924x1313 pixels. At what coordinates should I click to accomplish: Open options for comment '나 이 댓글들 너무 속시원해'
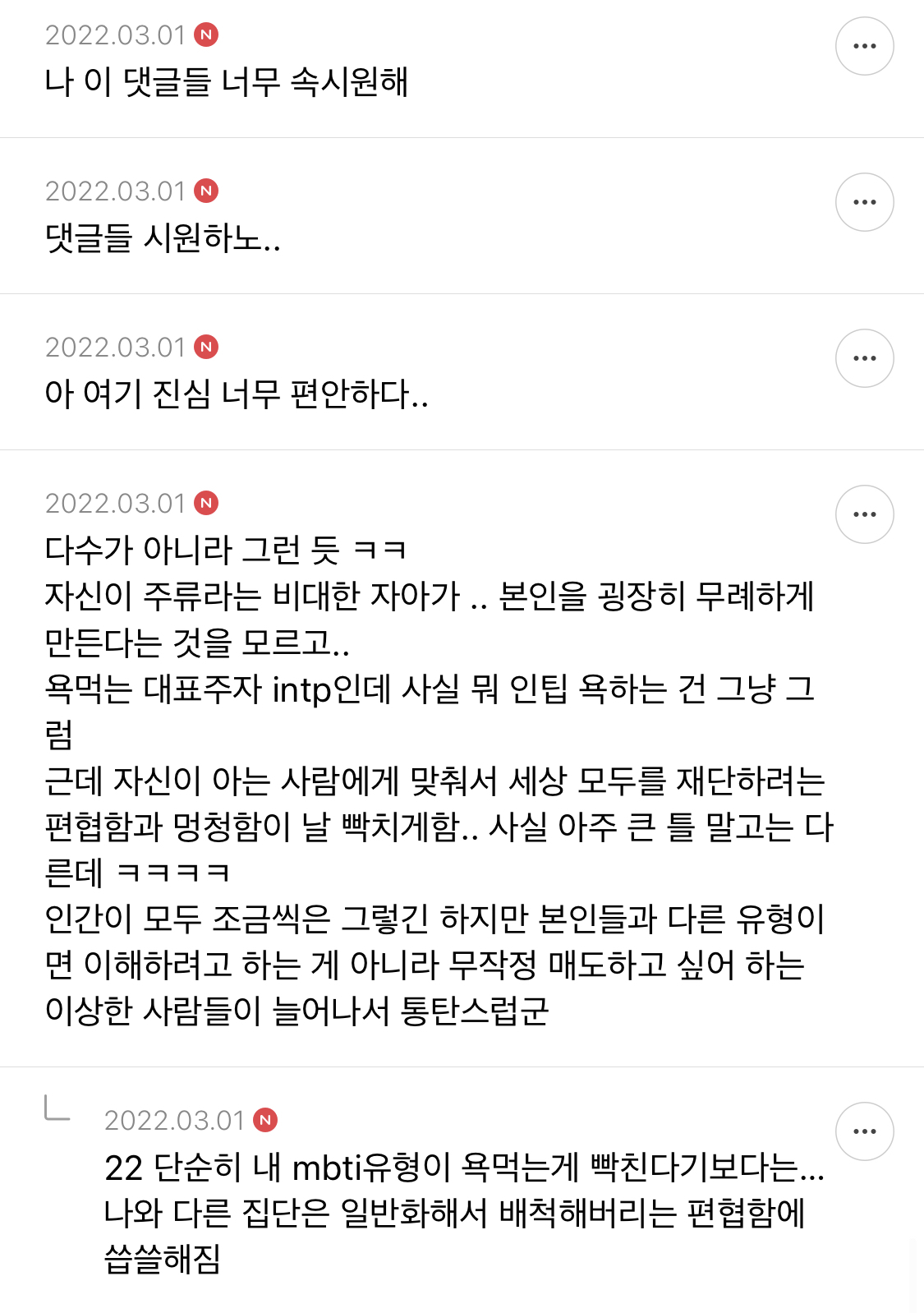tap(864, 46)
